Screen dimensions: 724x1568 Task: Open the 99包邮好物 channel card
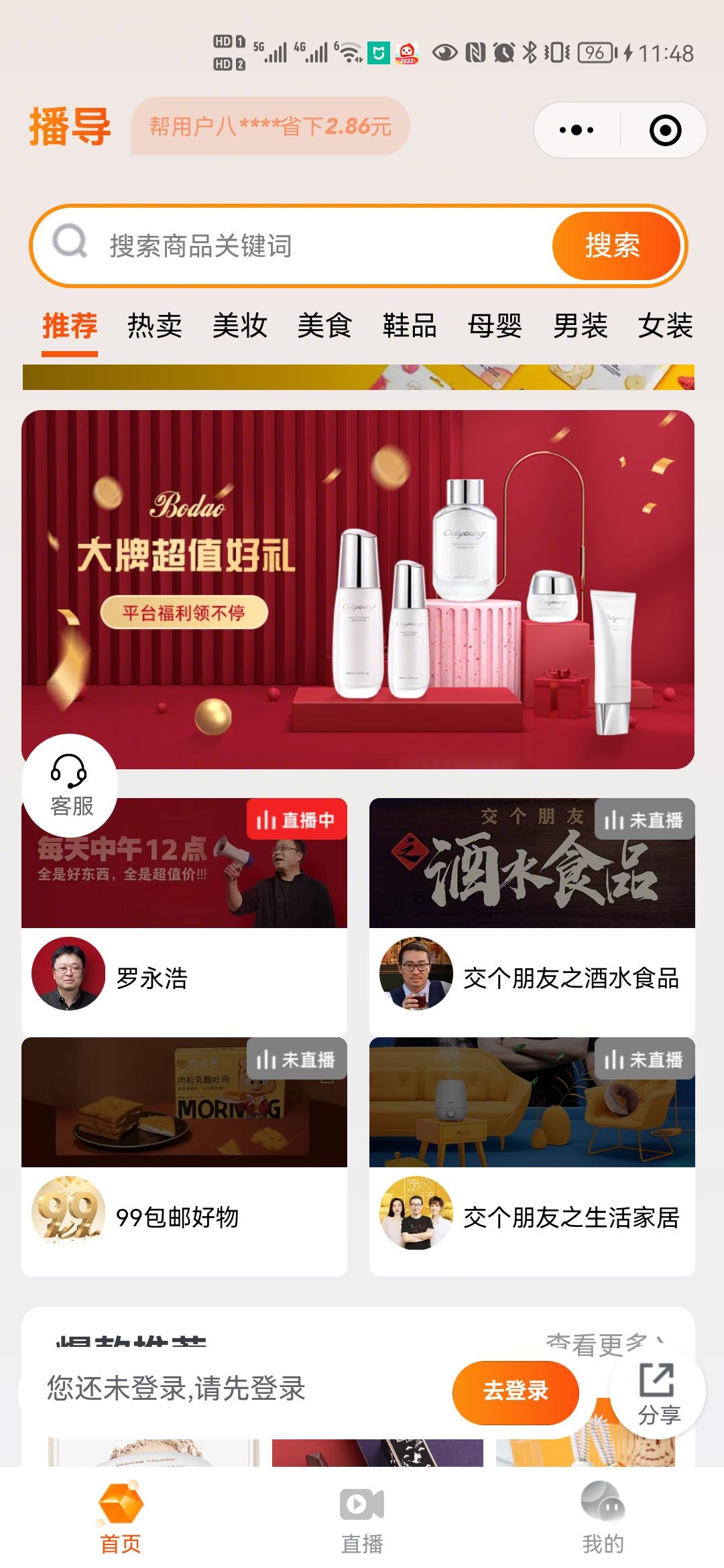tap(184, 1157)
